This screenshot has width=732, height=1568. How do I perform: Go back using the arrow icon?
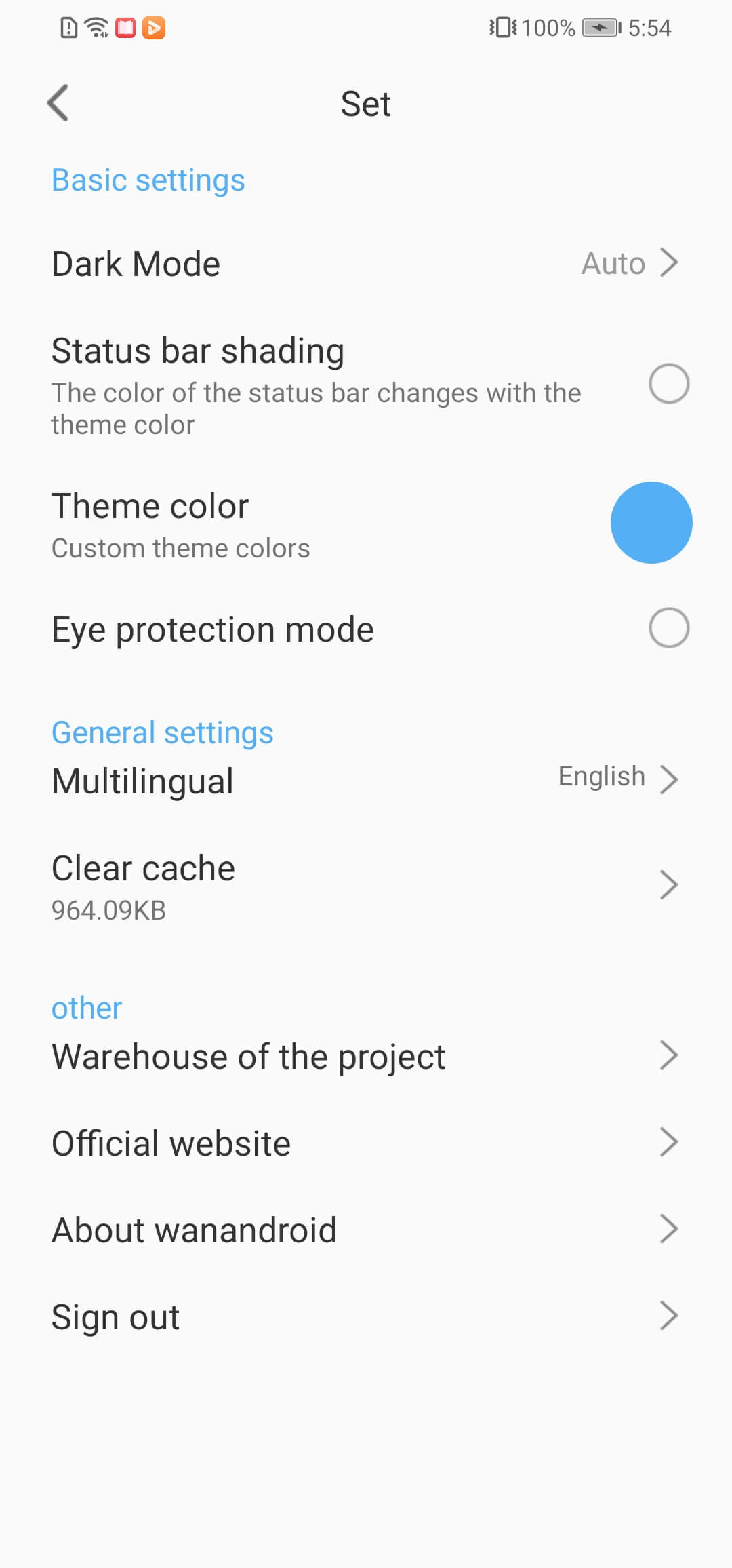pos(58,103)
